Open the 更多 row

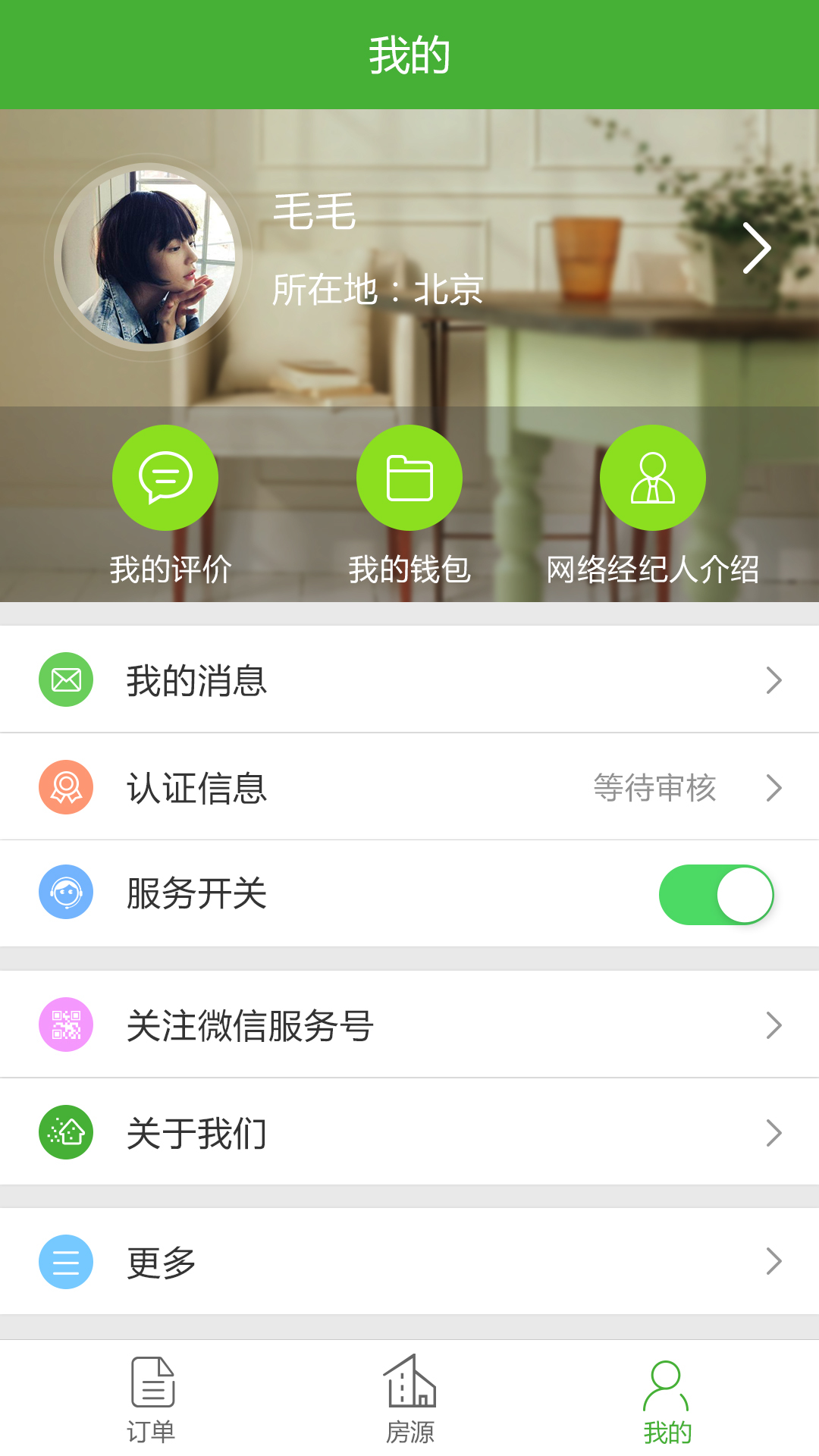(x=409, y=1262)
